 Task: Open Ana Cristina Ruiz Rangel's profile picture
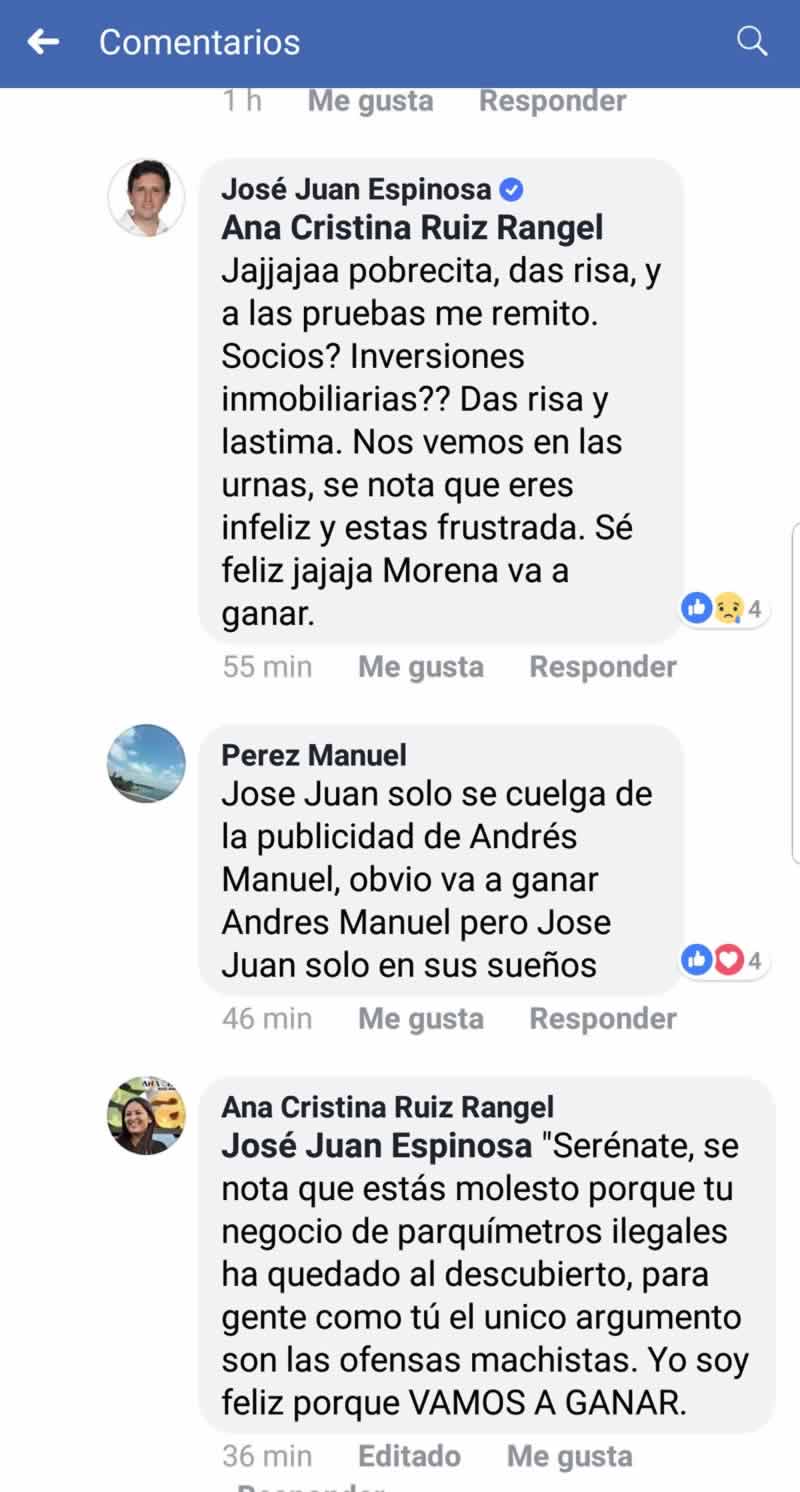[x=146, y=1115]
